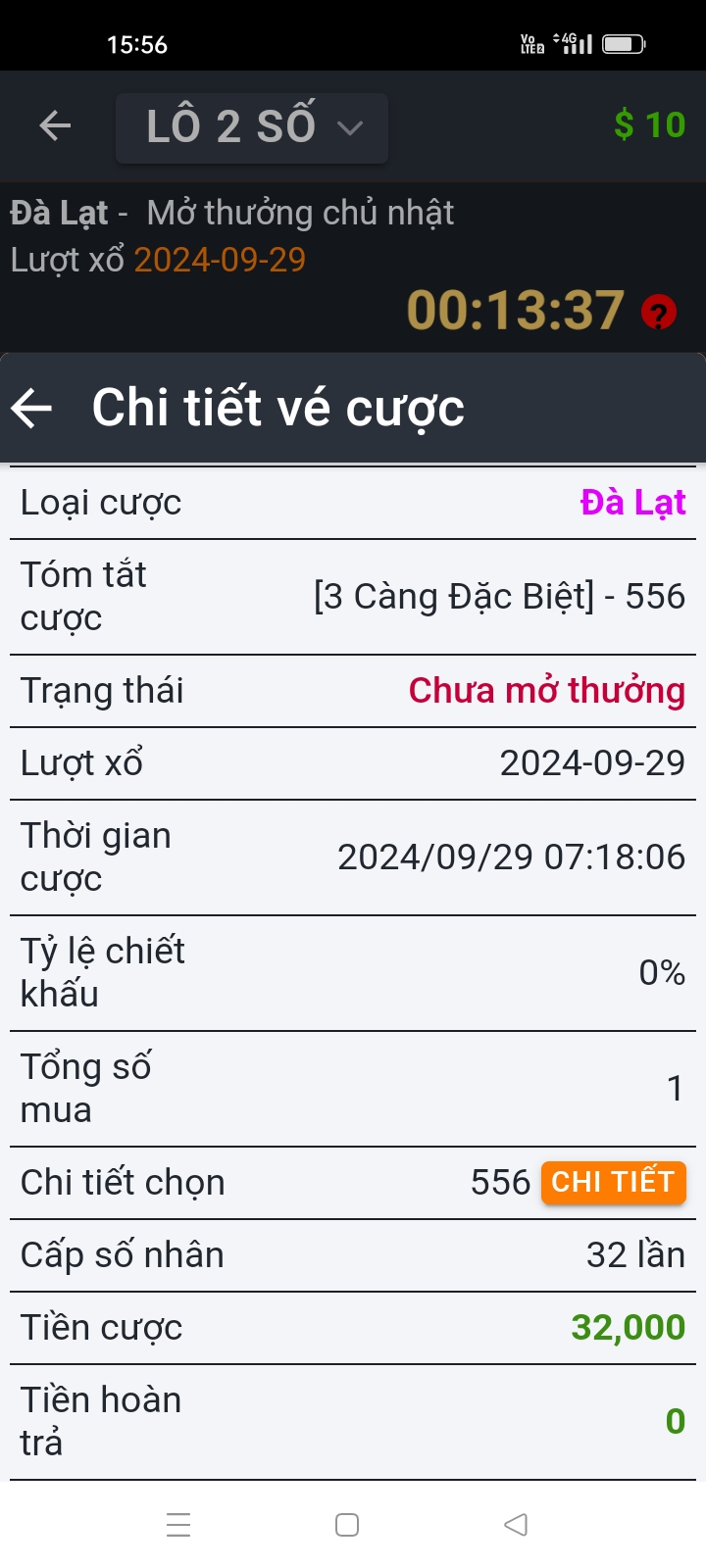Open recent apps from navigation bar

click(x=178, y=1525)
